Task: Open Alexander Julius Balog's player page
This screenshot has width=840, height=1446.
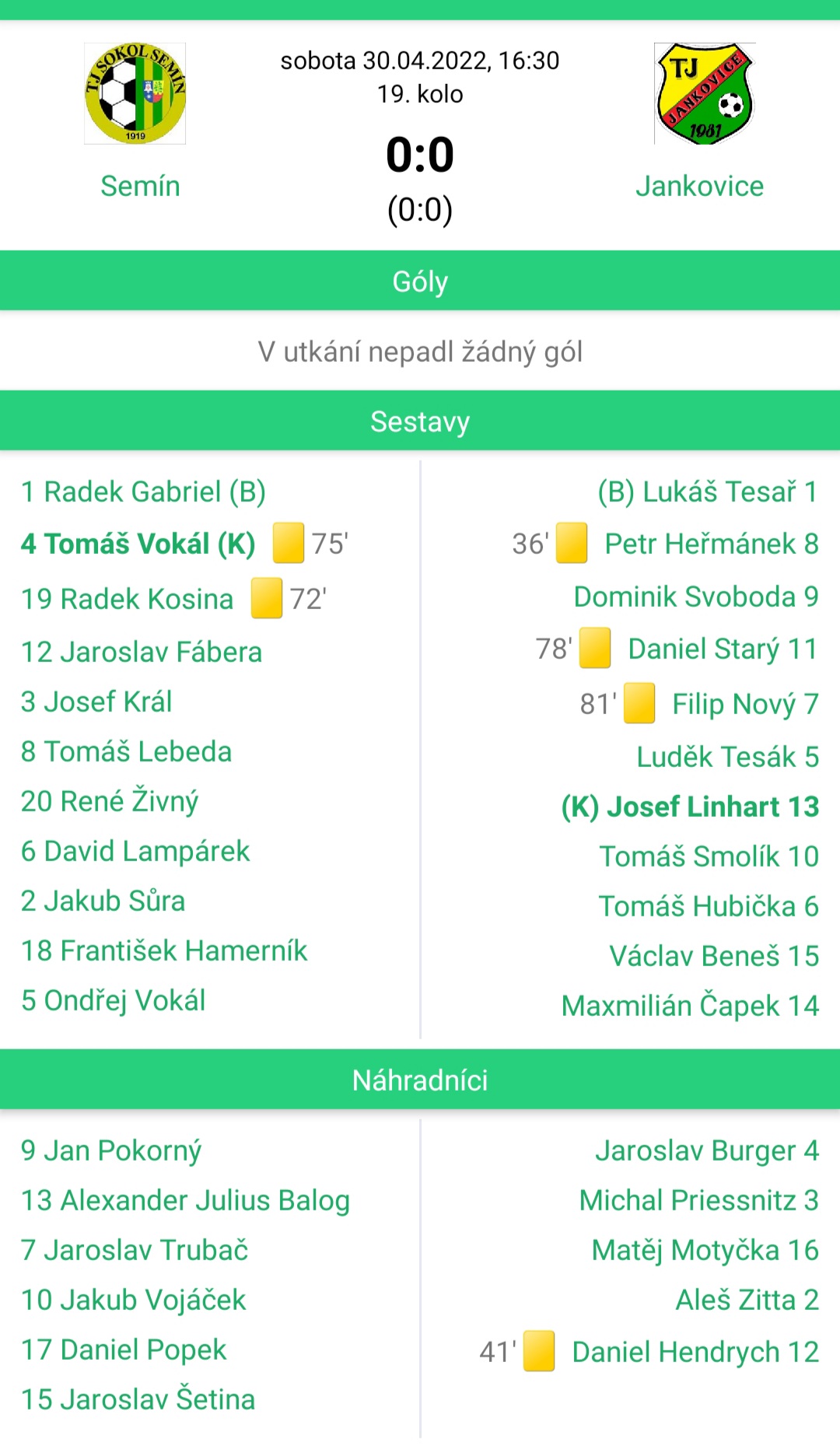Action: (185, 1200)
